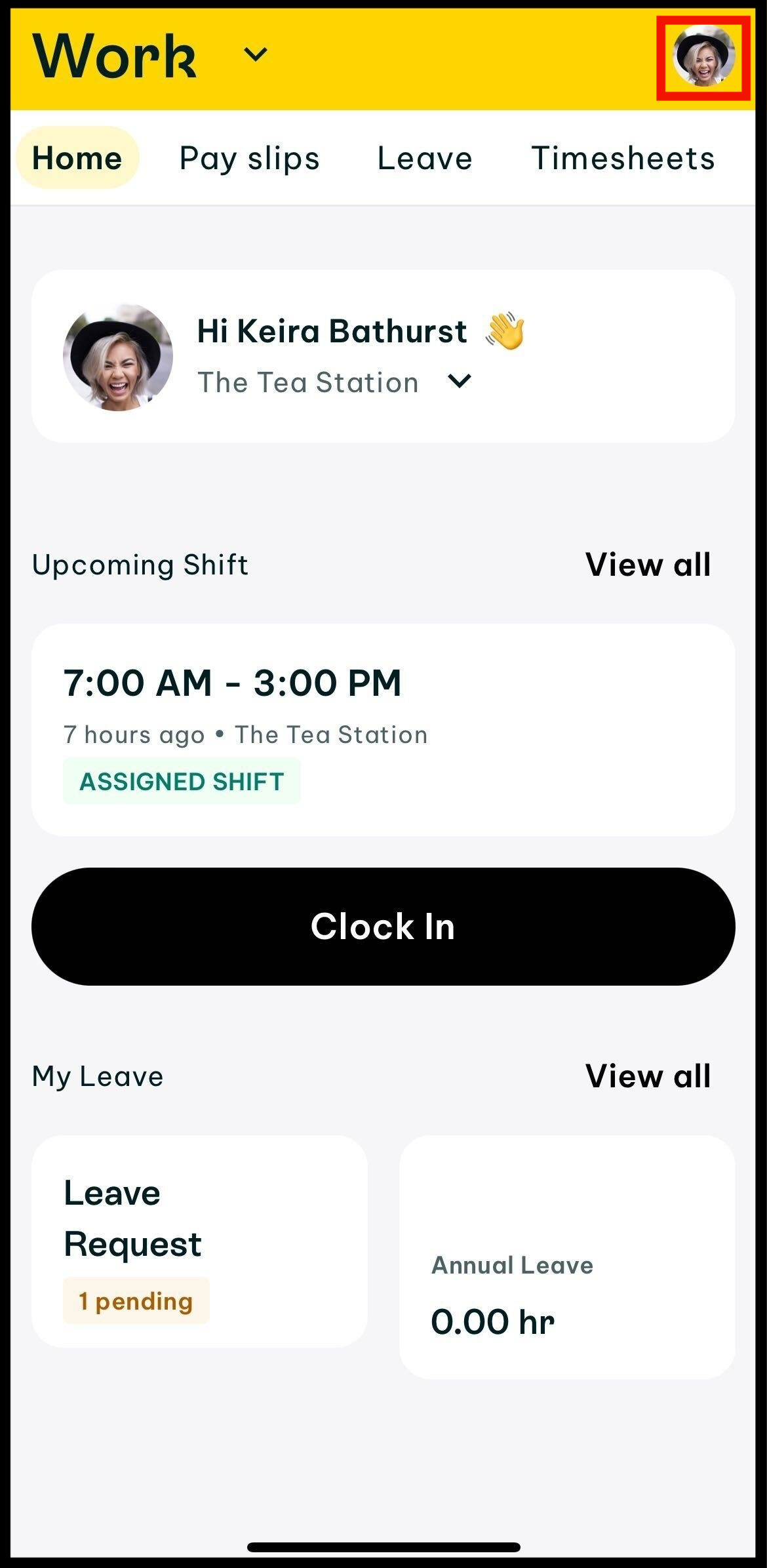This screenshot has width=767, height=1568.
Task: Tap the Clock In button
Action: coord(383,926)
